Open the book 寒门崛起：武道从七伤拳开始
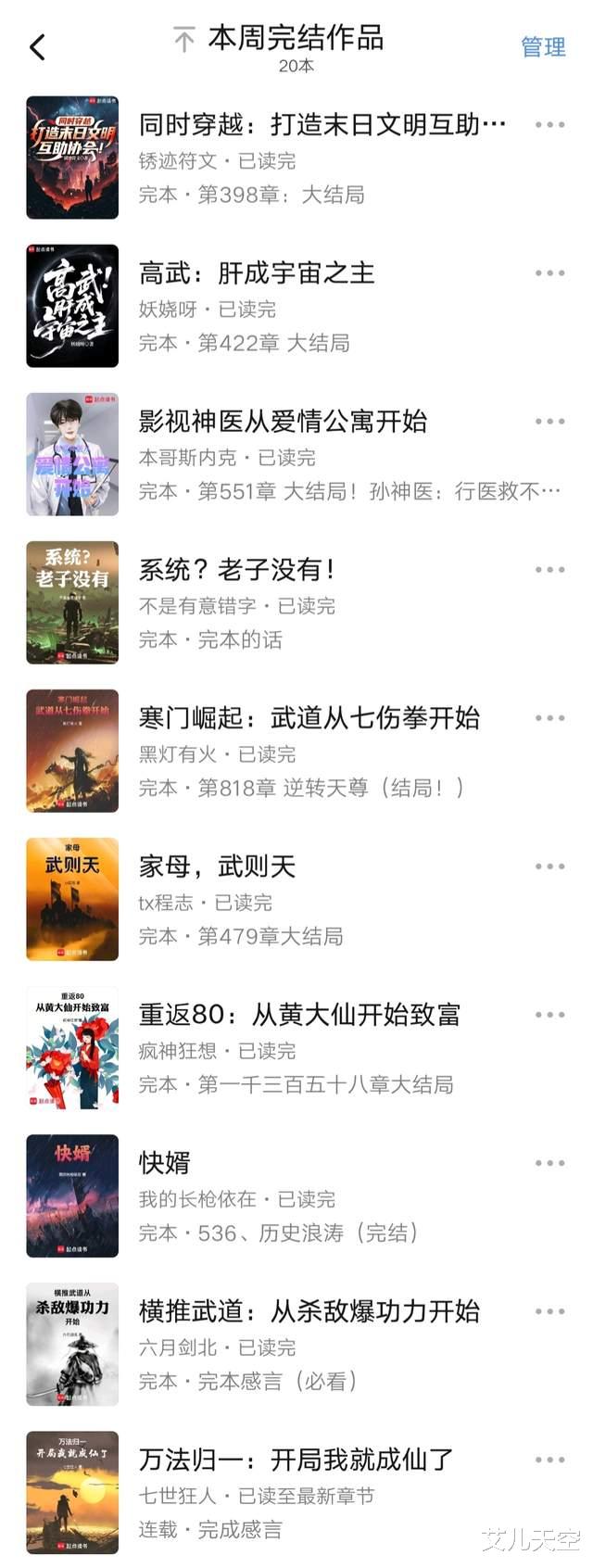Screen dimensions: 593x1568 (309, 718)
